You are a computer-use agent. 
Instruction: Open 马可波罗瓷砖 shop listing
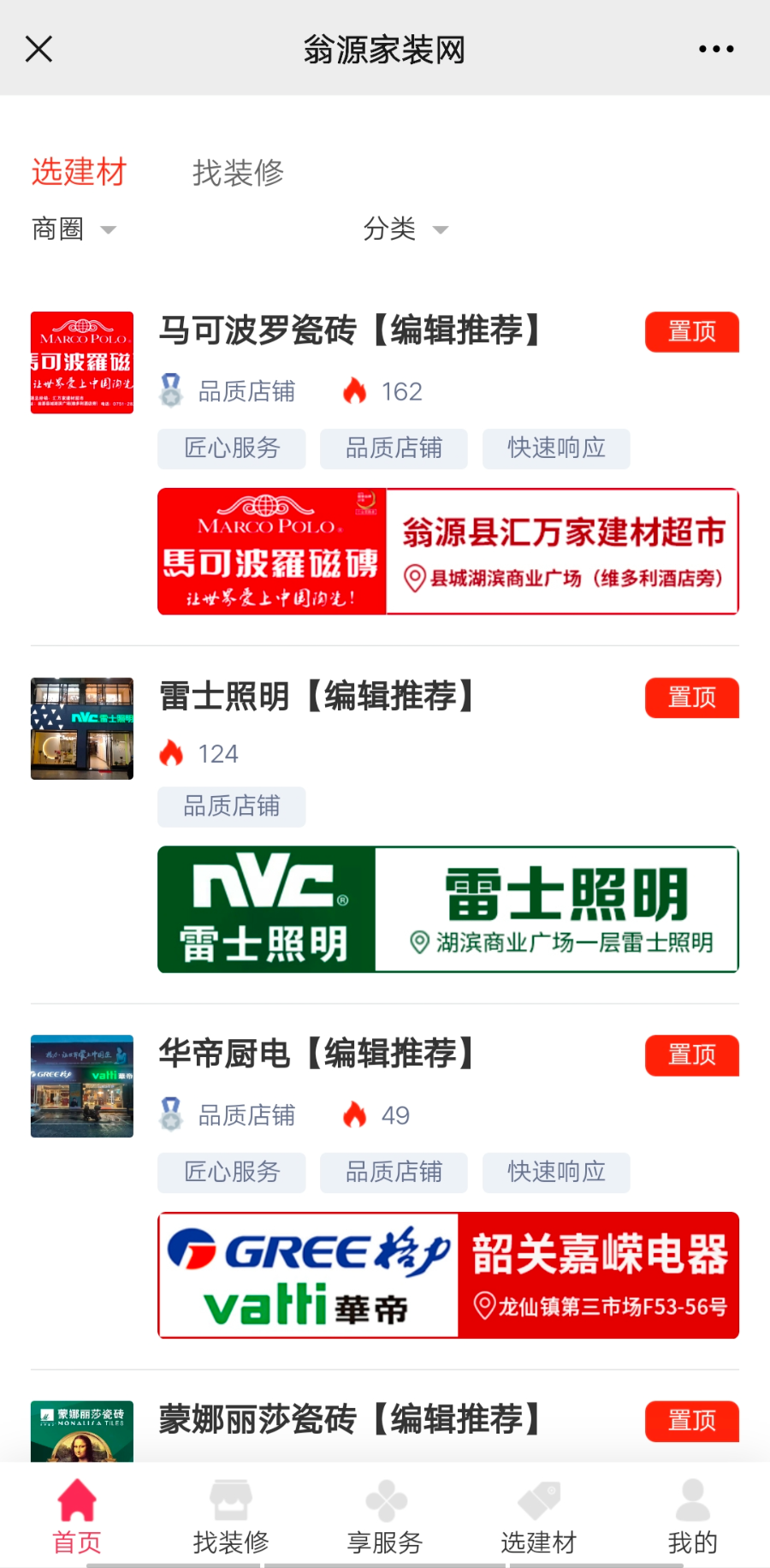351,330
